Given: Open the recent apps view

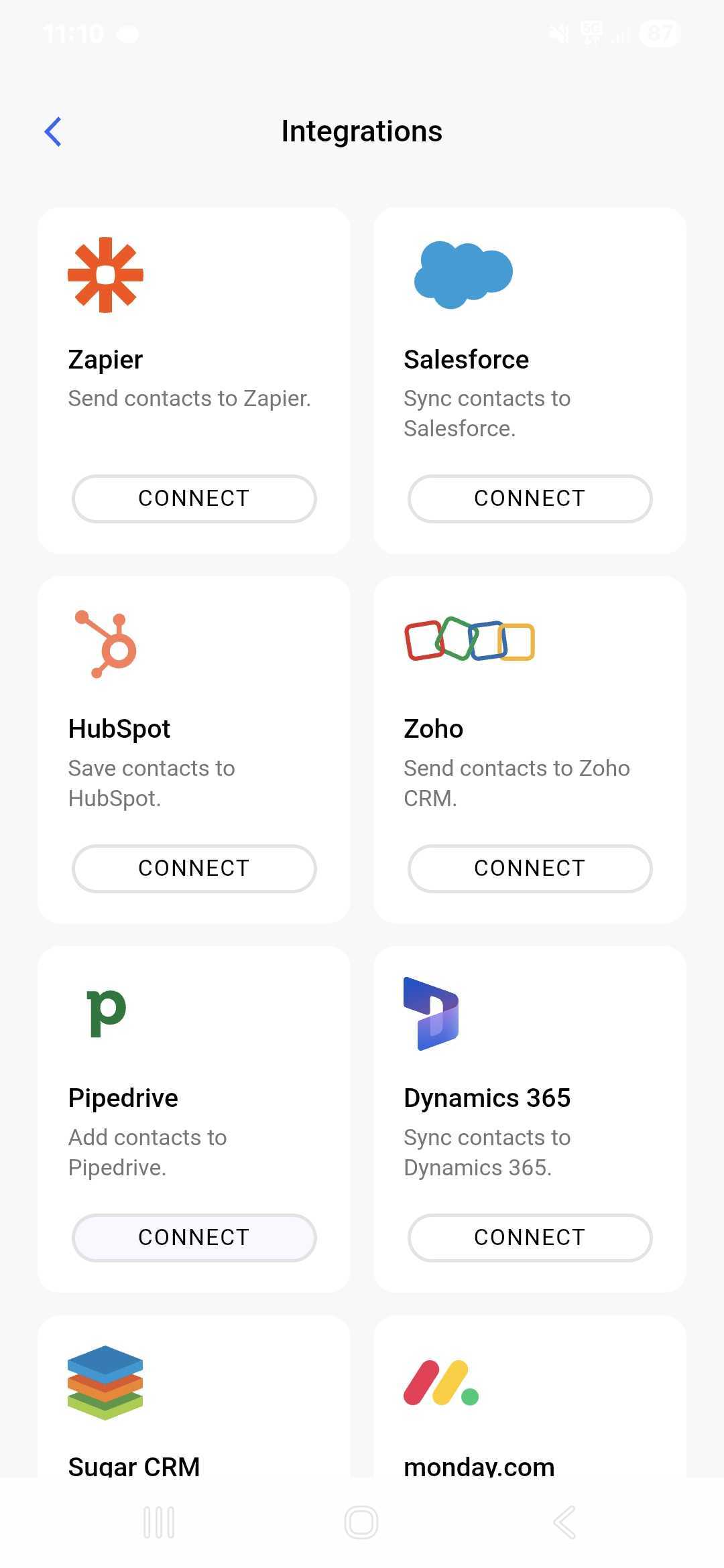Looking at the screenshot, I should [159, 1522].
